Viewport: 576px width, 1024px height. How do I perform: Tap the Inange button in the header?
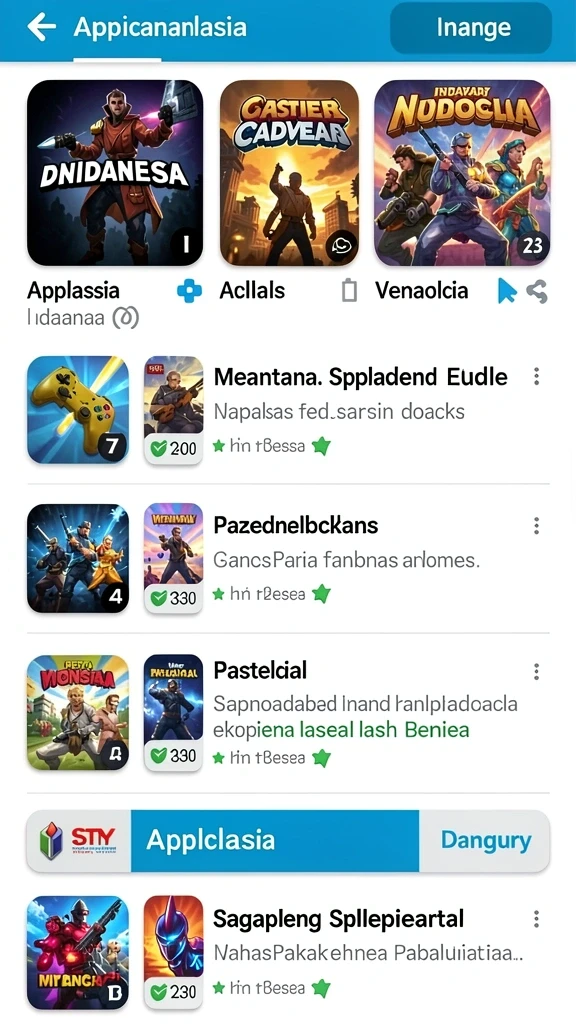pos(471,28)
